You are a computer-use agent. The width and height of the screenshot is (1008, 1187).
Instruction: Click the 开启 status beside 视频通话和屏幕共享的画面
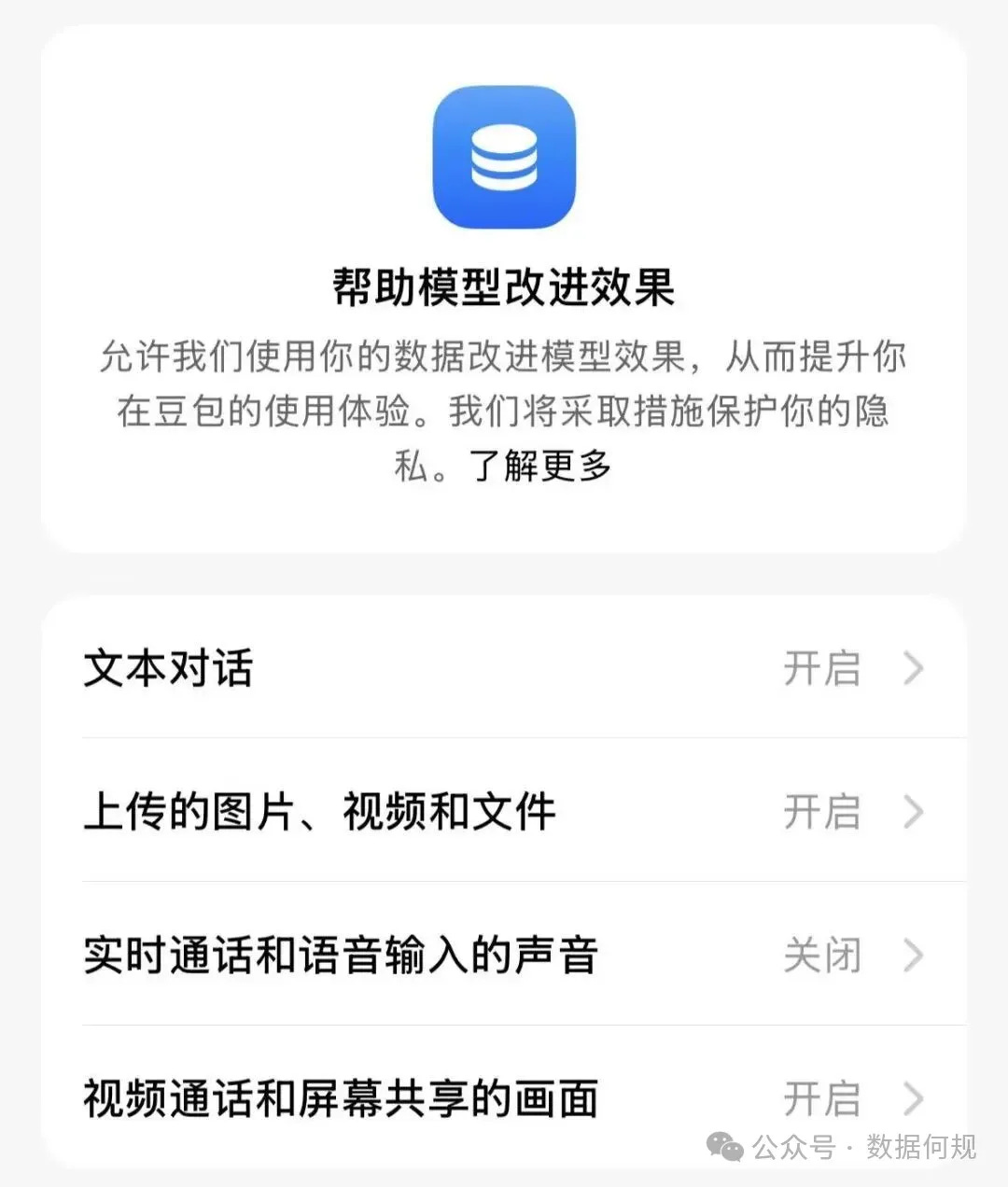821,1099
